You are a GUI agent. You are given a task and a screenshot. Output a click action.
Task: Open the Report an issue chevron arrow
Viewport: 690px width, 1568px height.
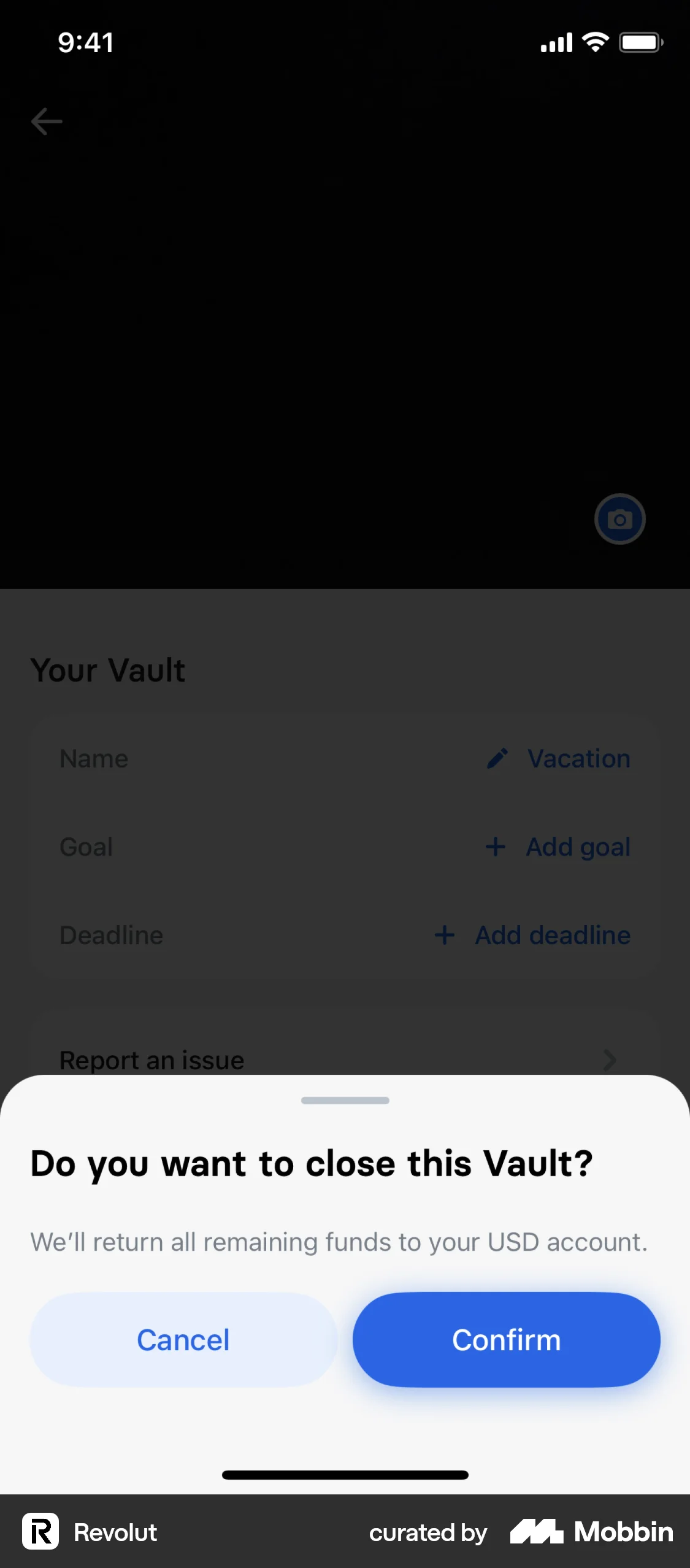tap(609, 1060)
